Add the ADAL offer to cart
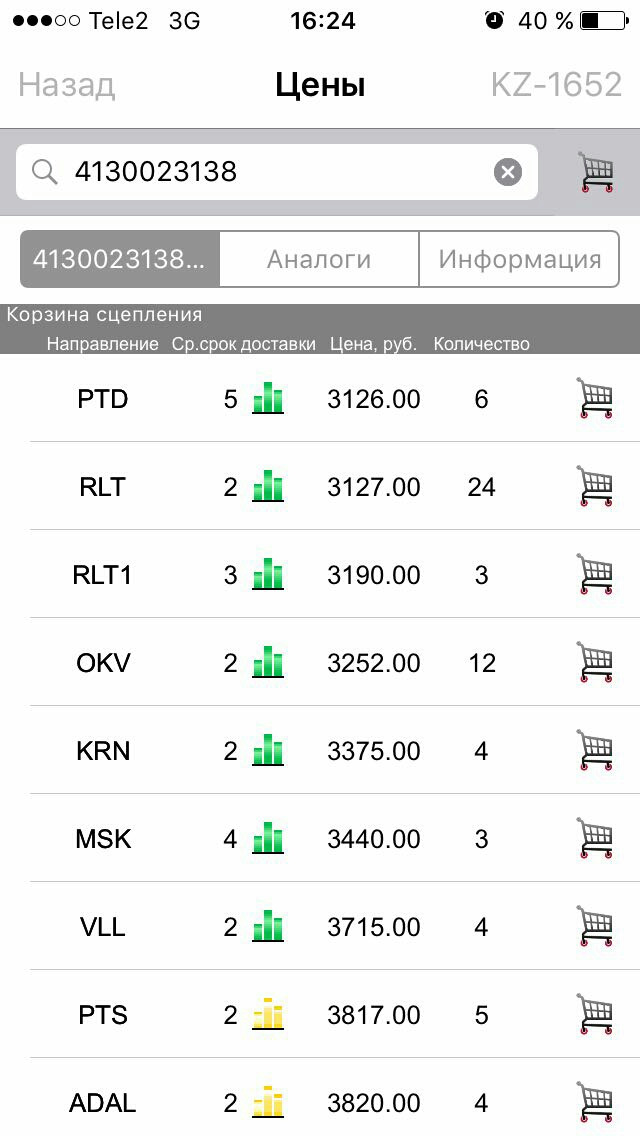 (x=595, y=1103)
